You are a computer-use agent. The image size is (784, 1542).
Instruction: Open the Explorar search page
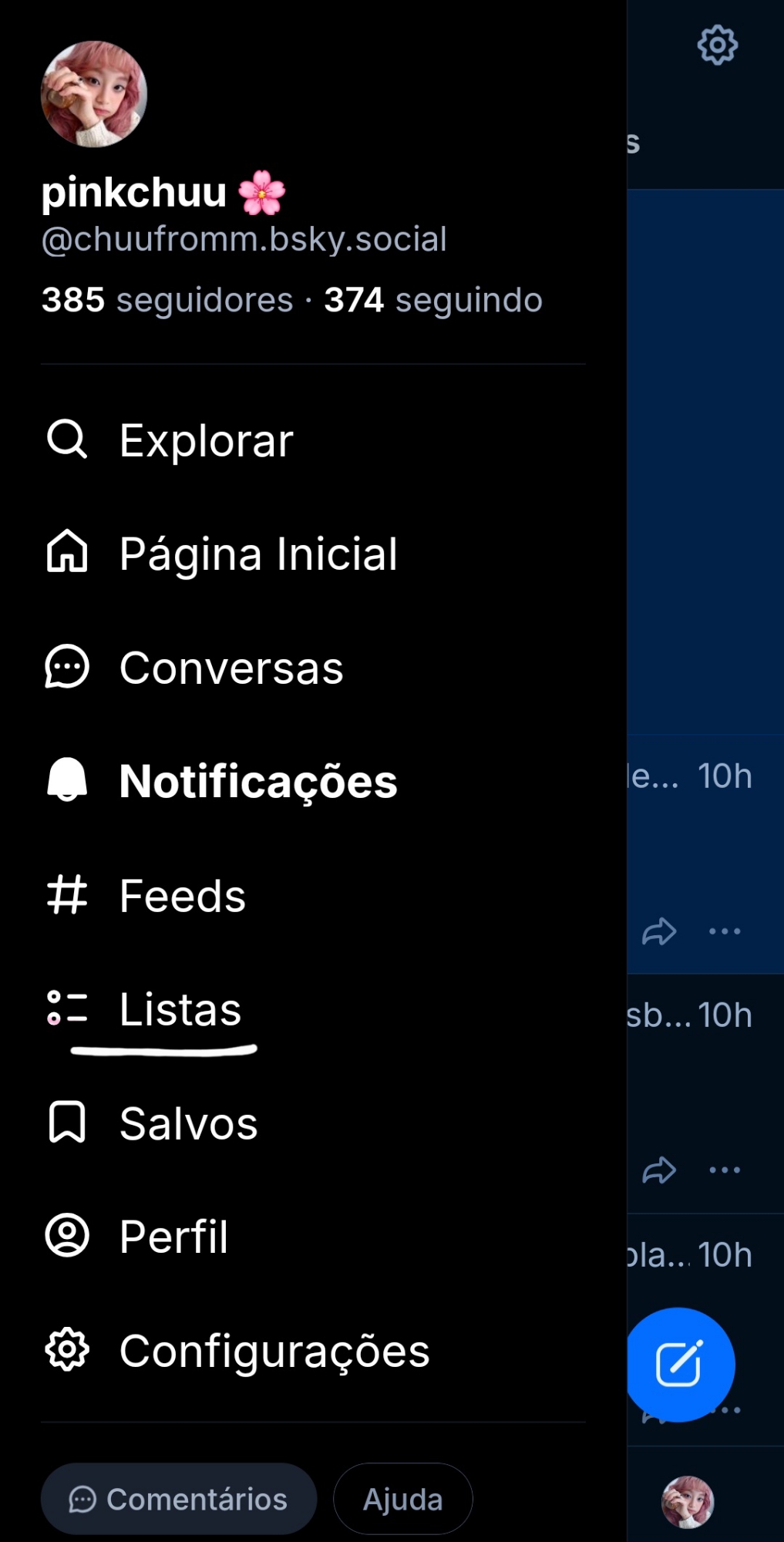coord(170,440)
